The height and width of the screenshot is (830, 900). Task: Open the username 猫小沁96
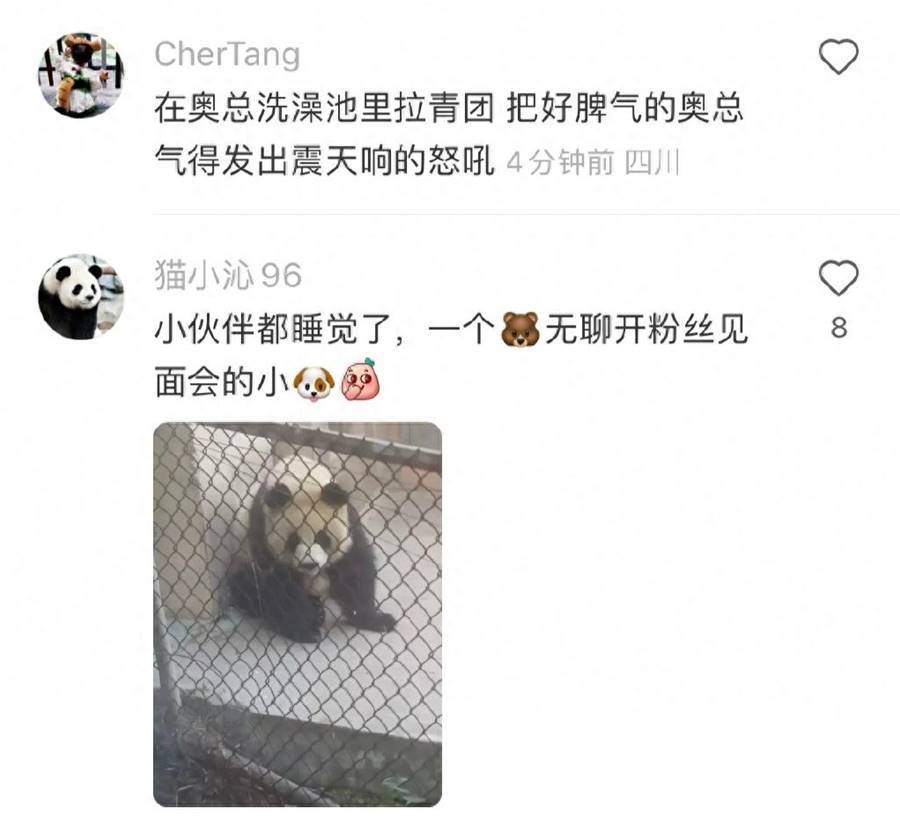pyautogui.click(x=228, y=275)
